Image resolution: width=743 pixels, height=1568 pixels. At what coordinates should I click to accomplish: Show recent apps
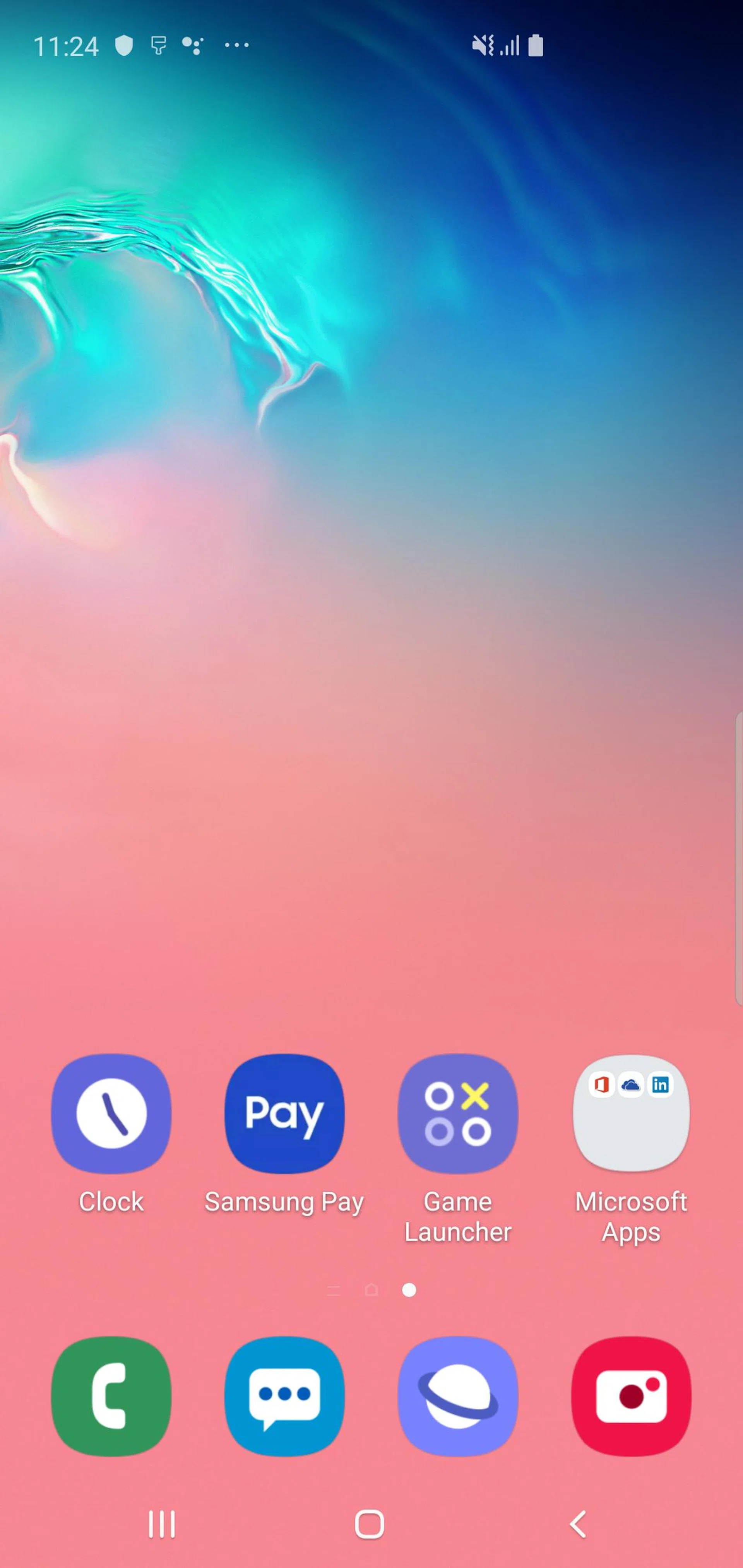(x=162, y=1524)
